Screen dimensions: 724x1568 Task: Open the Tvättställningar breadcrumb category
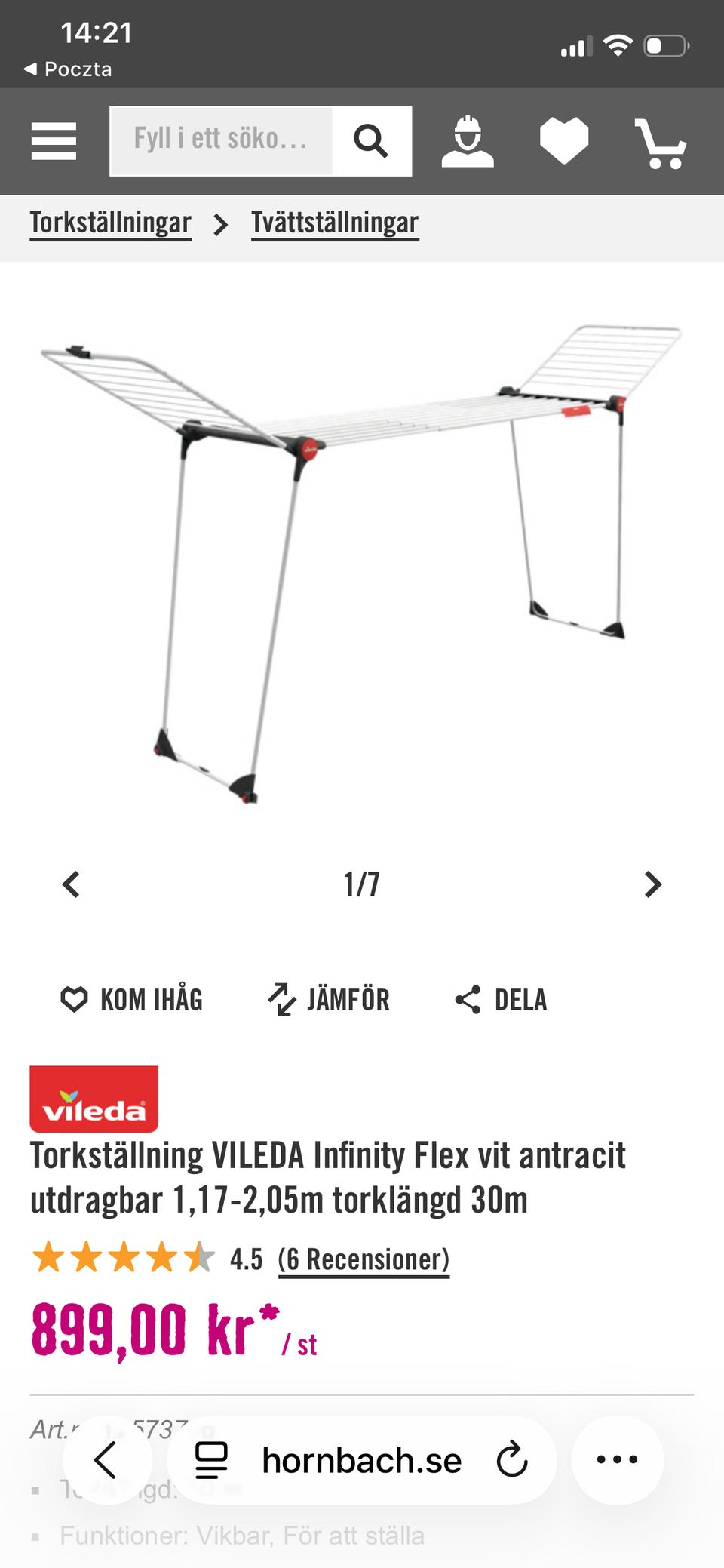335,222
